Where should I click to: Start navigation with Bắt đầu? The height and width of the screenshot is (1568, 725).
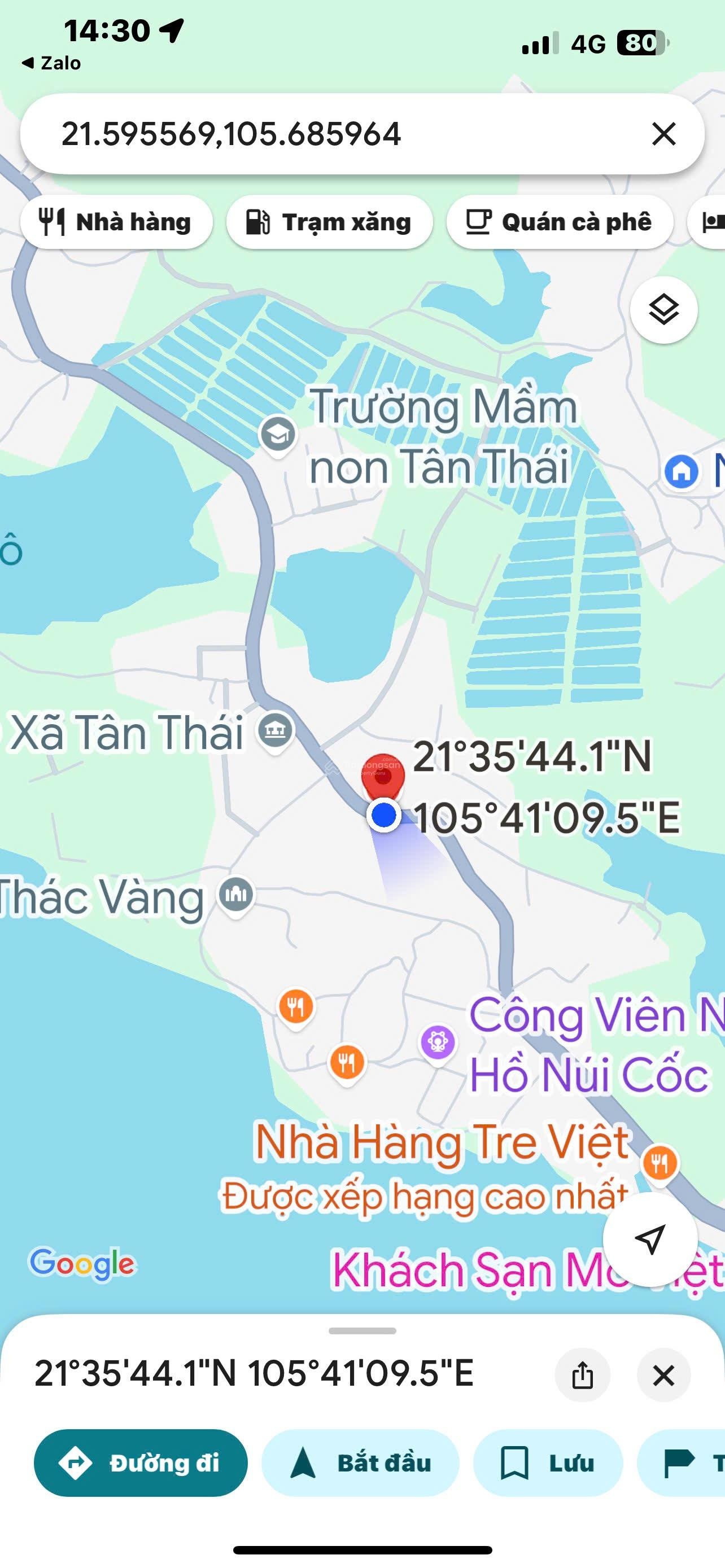(360, 1462)
